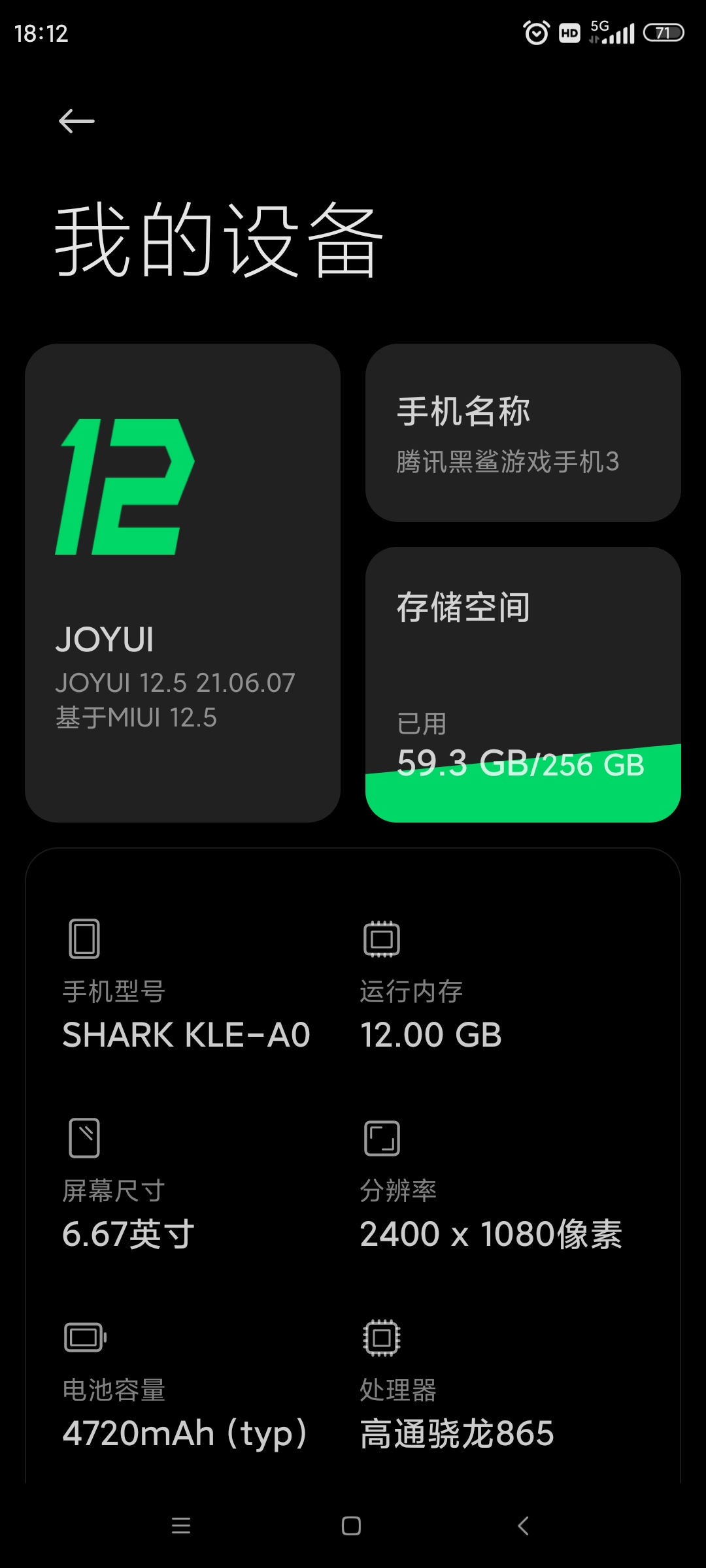Tap the system home button

[x=352, y=1526]
